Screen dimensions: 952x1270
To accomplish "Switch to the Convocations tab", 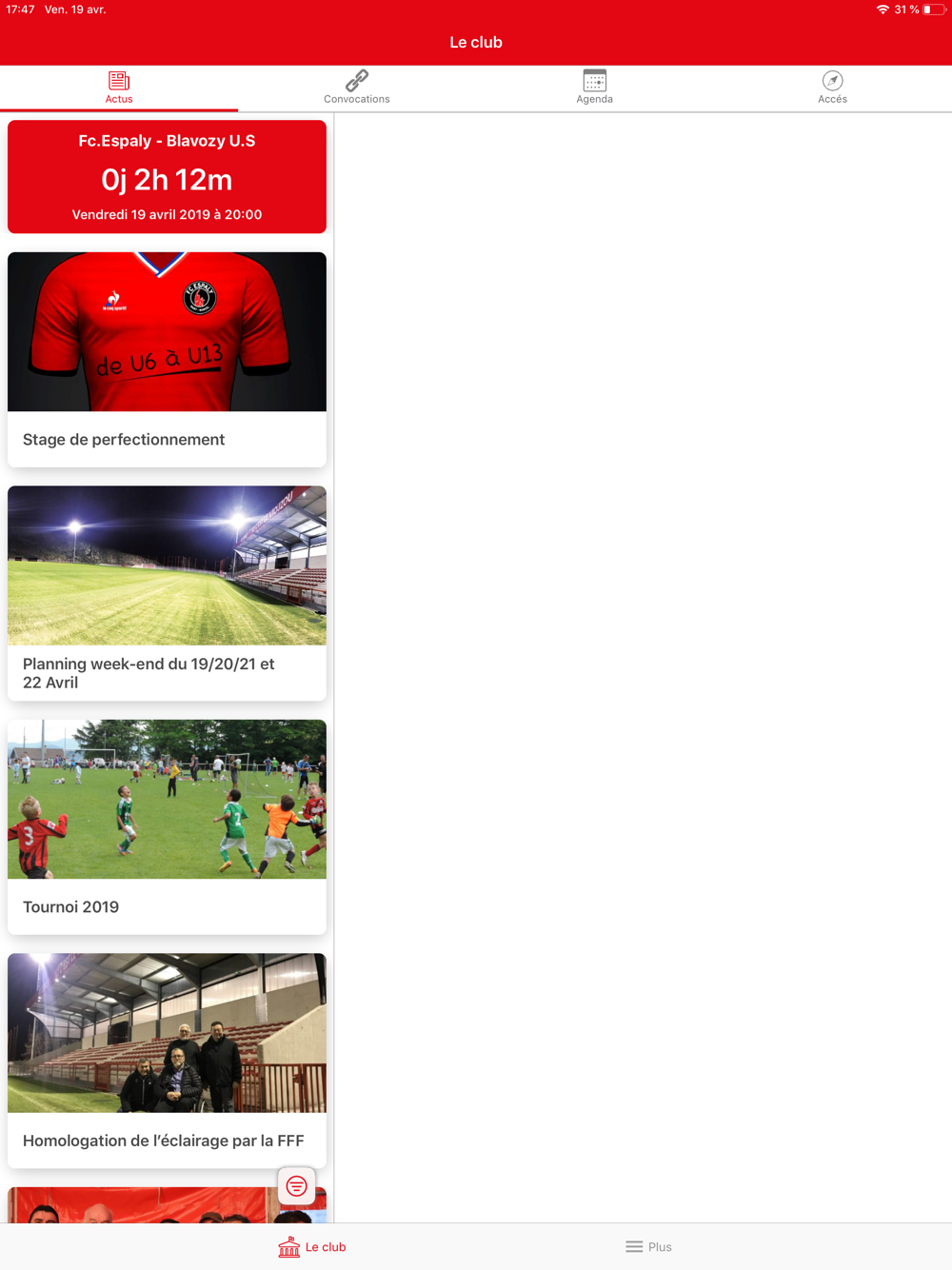I will (357, 88).
